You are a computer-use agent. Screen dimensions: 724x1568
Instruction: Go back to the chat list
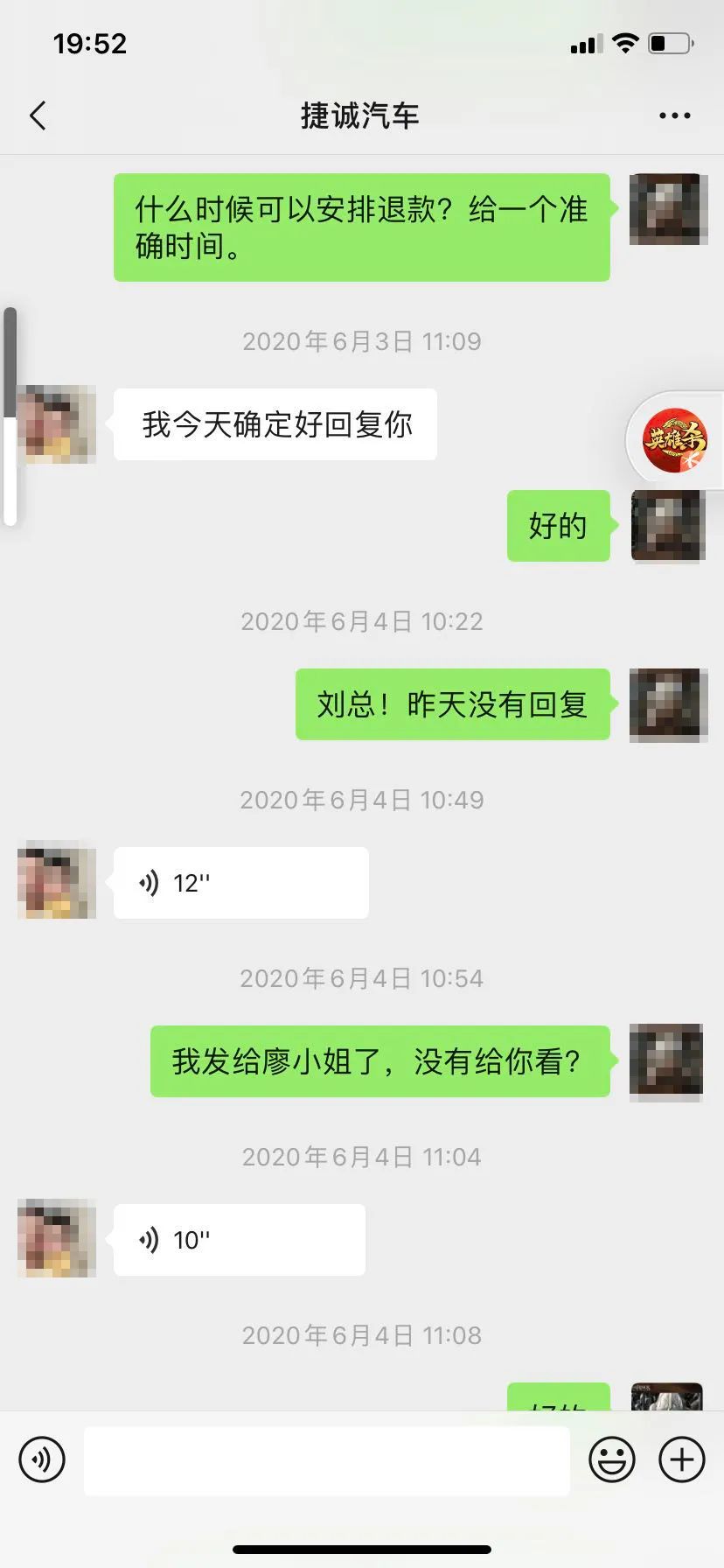click(x=38, y=115)
